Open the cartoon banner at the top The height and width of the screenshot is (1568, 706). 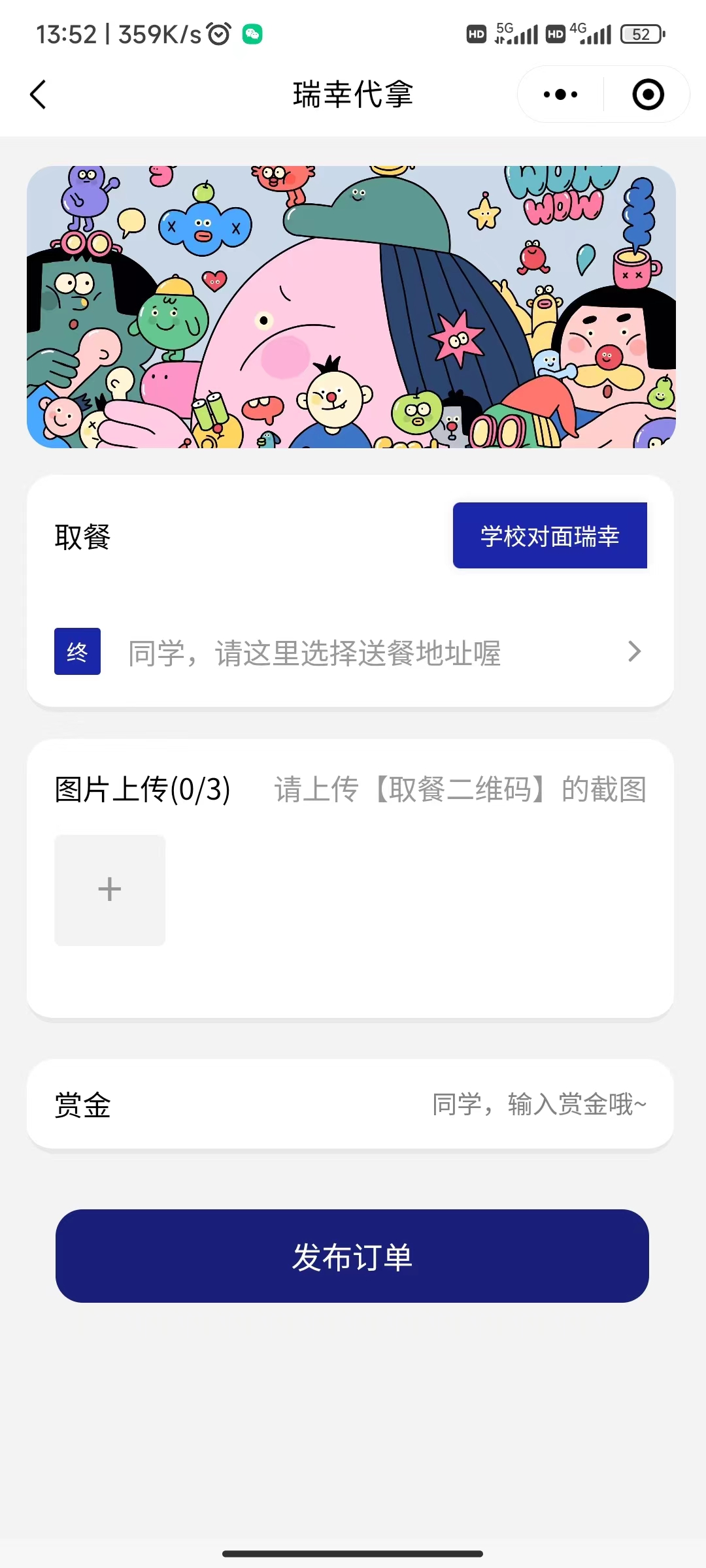[351, 307]
